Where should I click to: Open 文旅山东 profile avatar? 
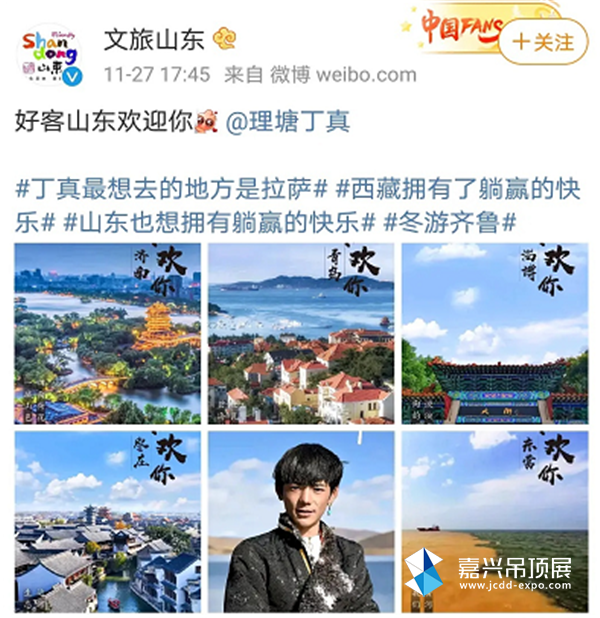click(51, 54)
